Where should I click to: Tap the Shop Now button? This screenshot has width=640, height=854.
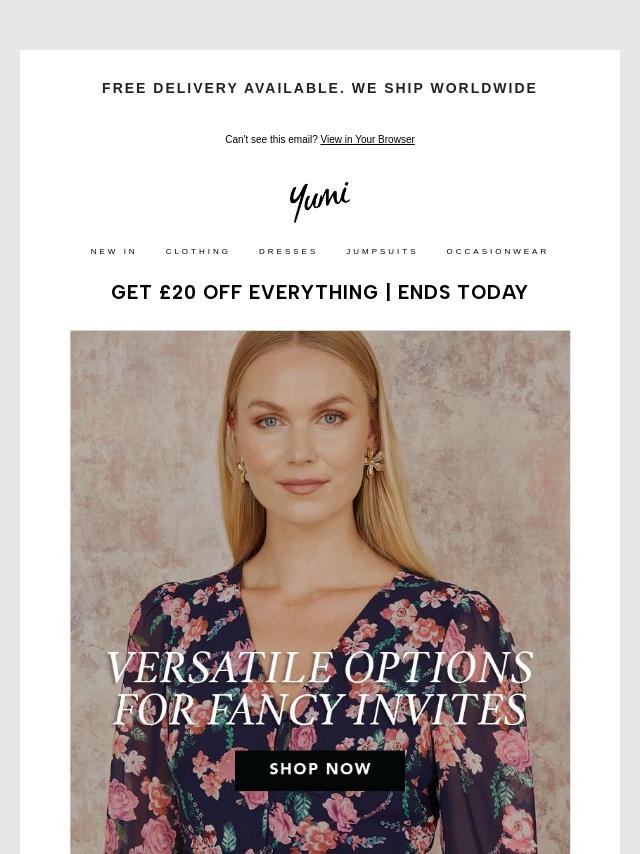(x=320, y=769)
